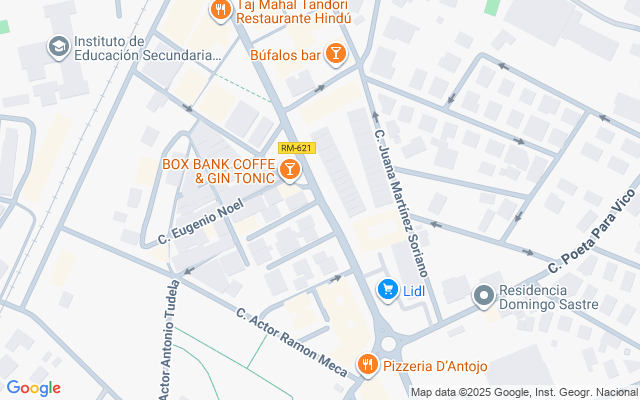Select Residencia Domingo Sastre marker
Screen dimensions: 640x400
[x=484, y=295]
